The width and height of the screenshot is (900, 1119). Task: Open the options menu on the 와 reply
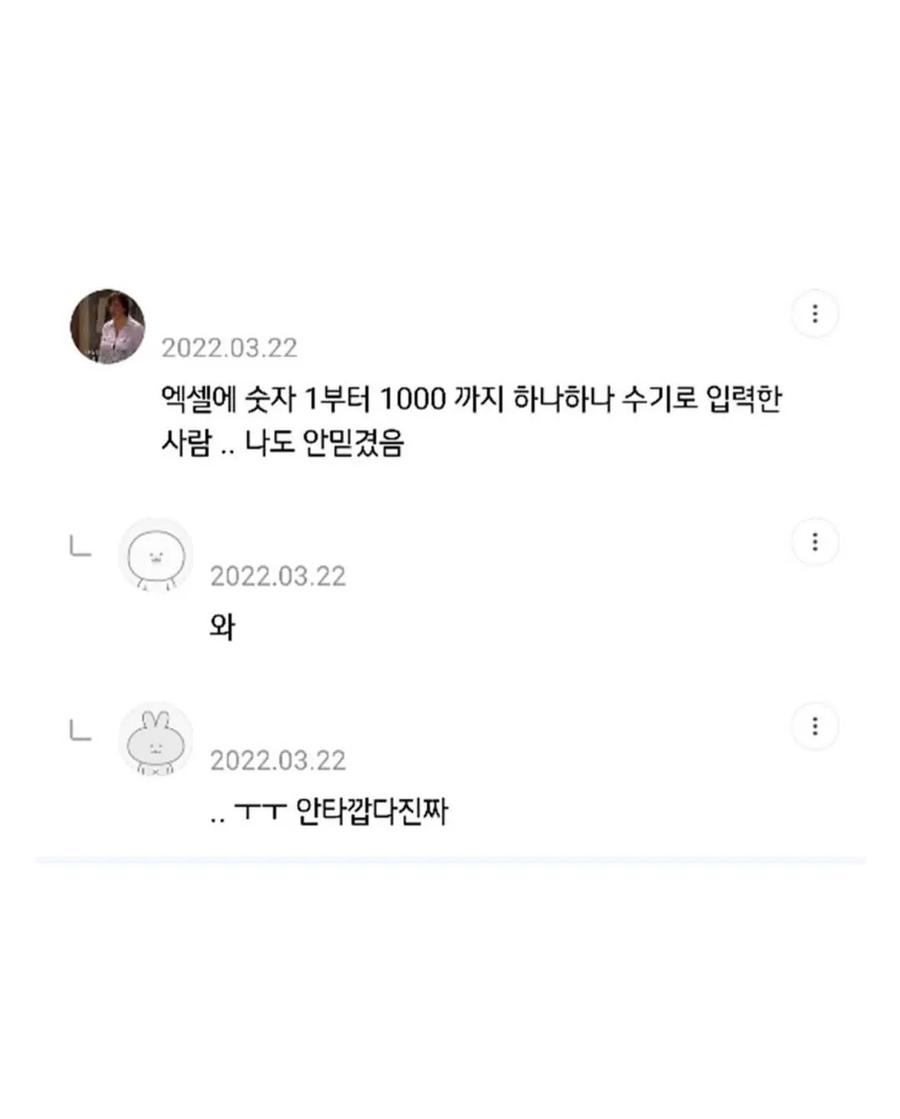click(815, 542)
